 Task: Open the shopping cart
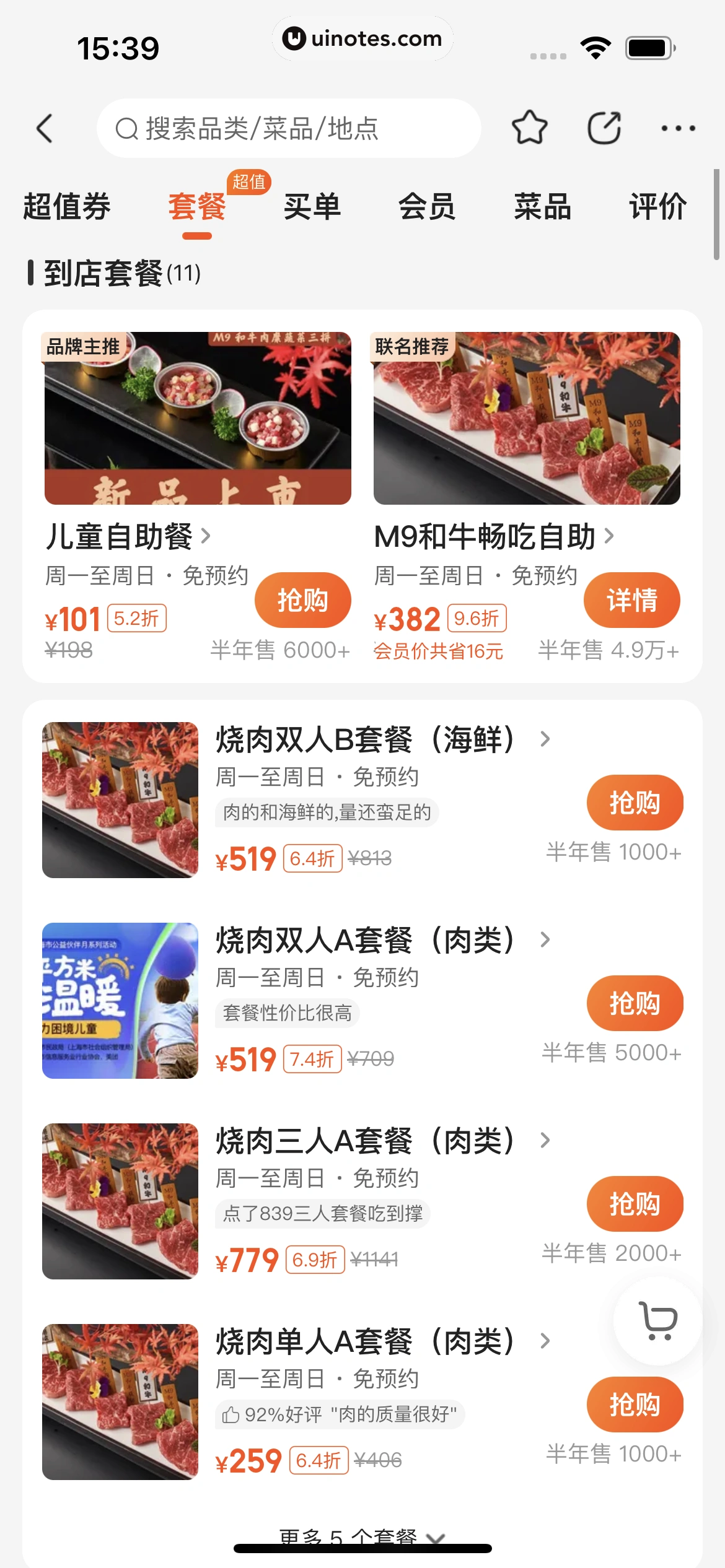point(657,1321)
